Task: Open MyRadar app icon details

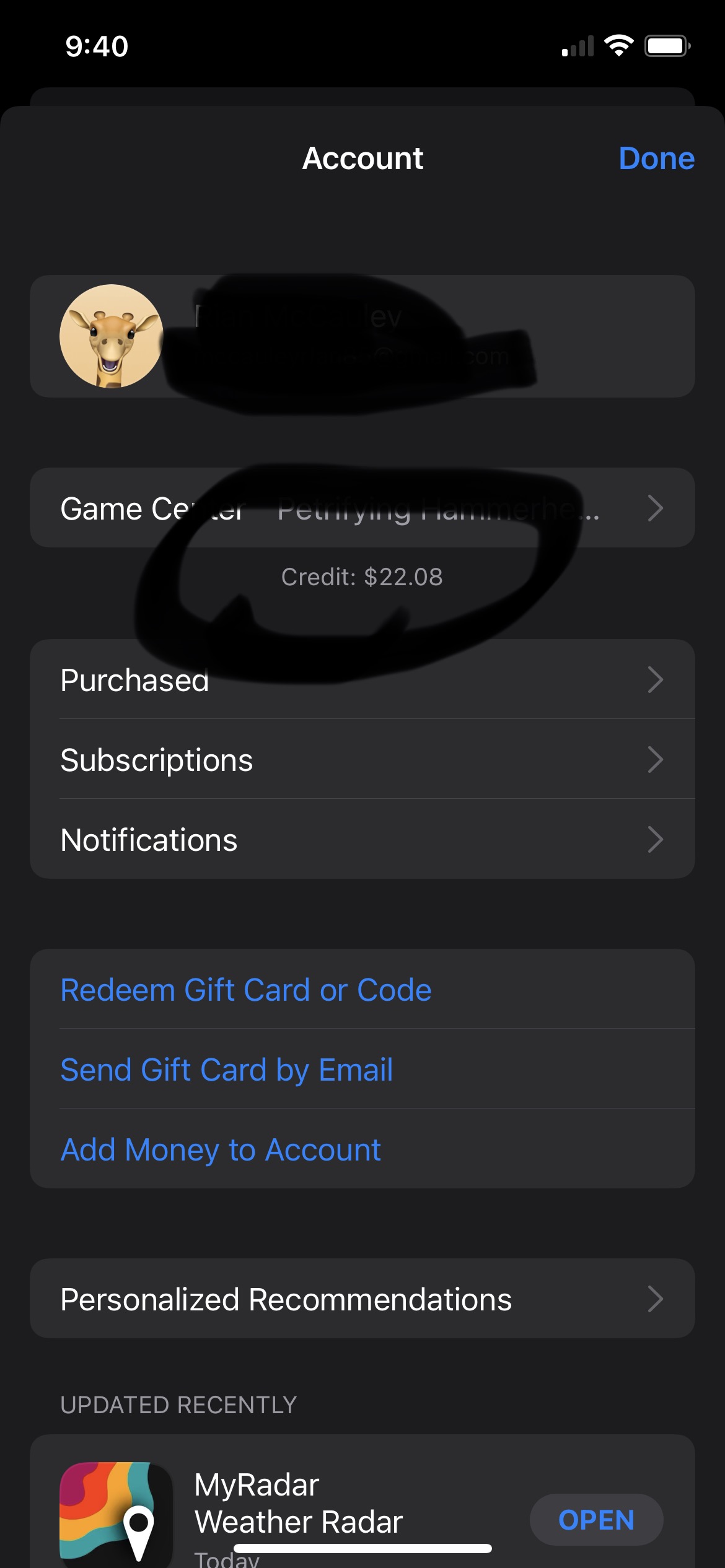Action: [116, 1511]
